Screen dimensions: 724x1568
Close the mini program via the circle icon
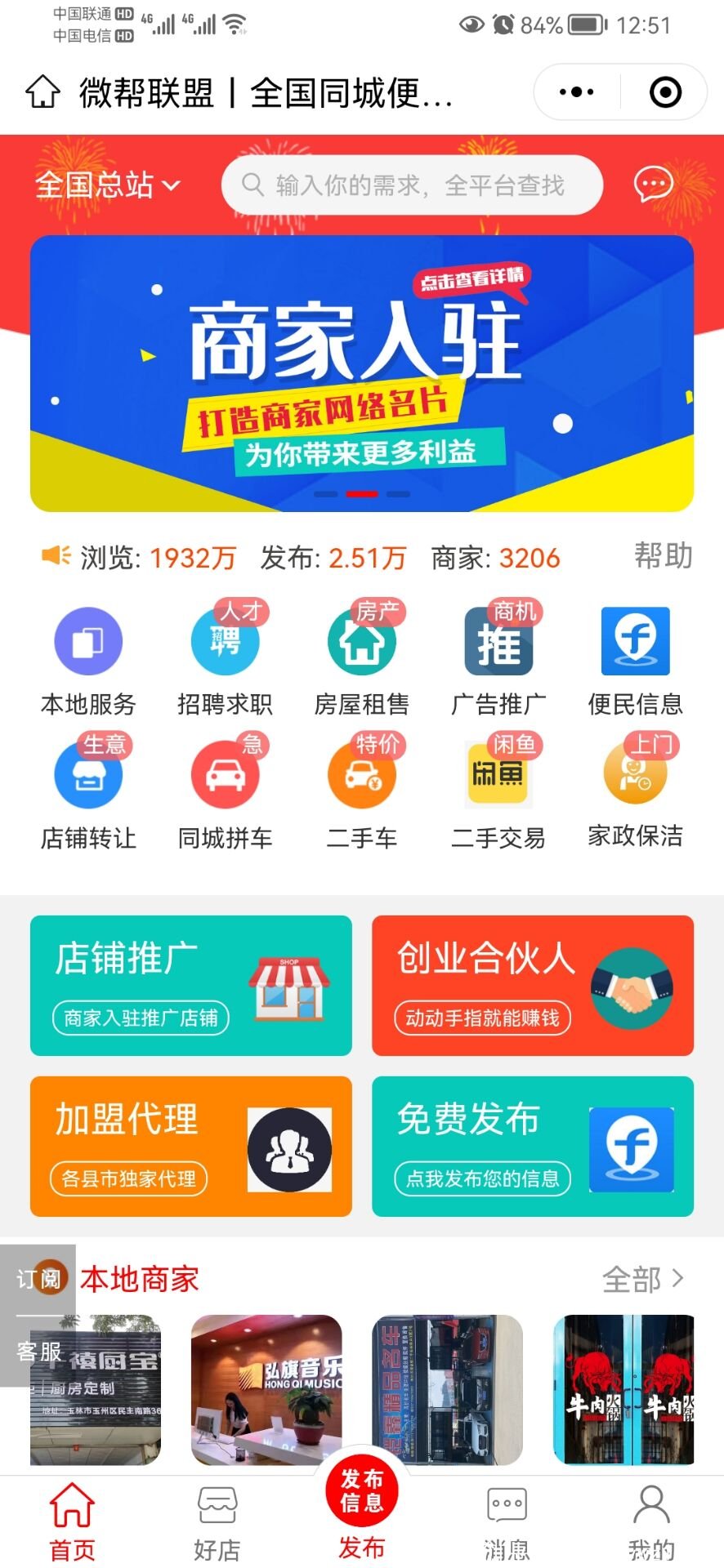point(665,92)
